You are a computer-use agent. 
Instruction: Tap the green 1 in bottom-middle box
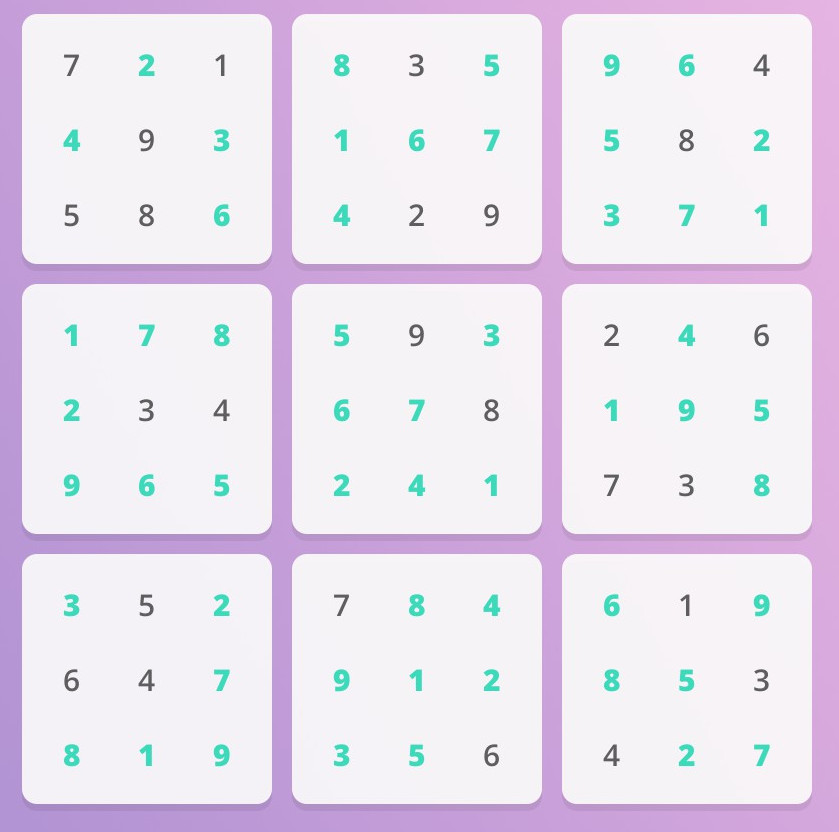pos(417,681)
